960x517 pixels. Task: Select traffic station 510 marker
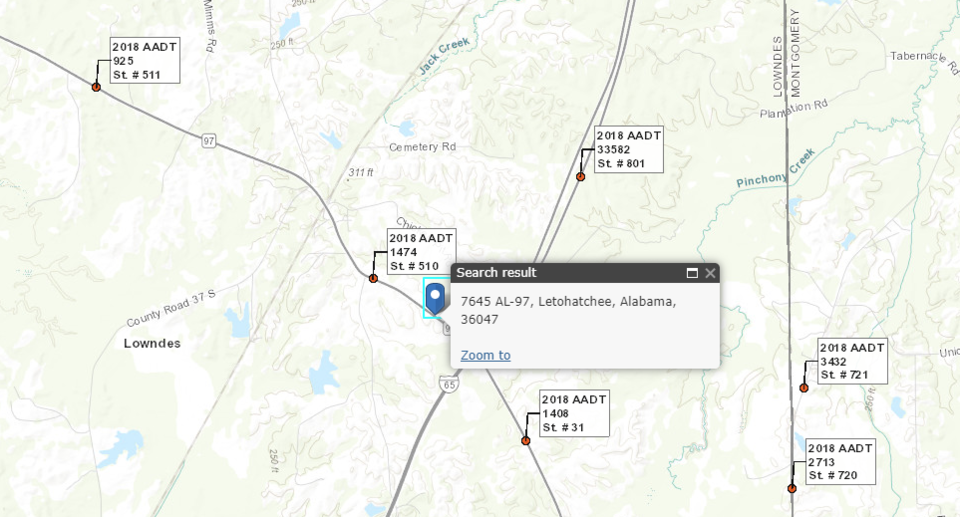pyautogui.click(x=373, y=278)
